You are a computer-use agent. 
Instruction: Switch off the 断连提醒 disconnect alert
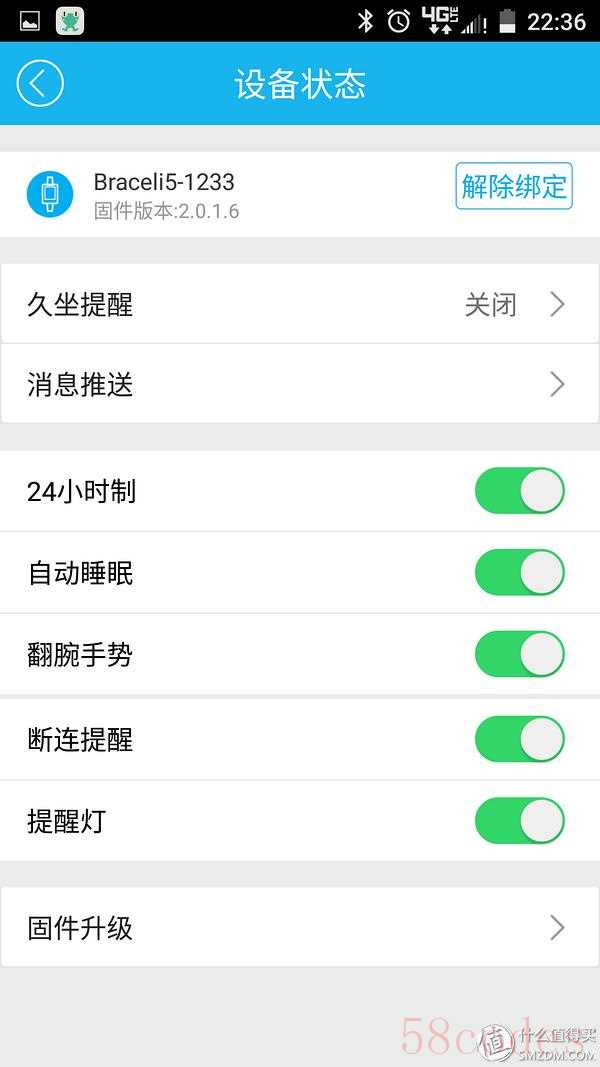pos(520,739)
